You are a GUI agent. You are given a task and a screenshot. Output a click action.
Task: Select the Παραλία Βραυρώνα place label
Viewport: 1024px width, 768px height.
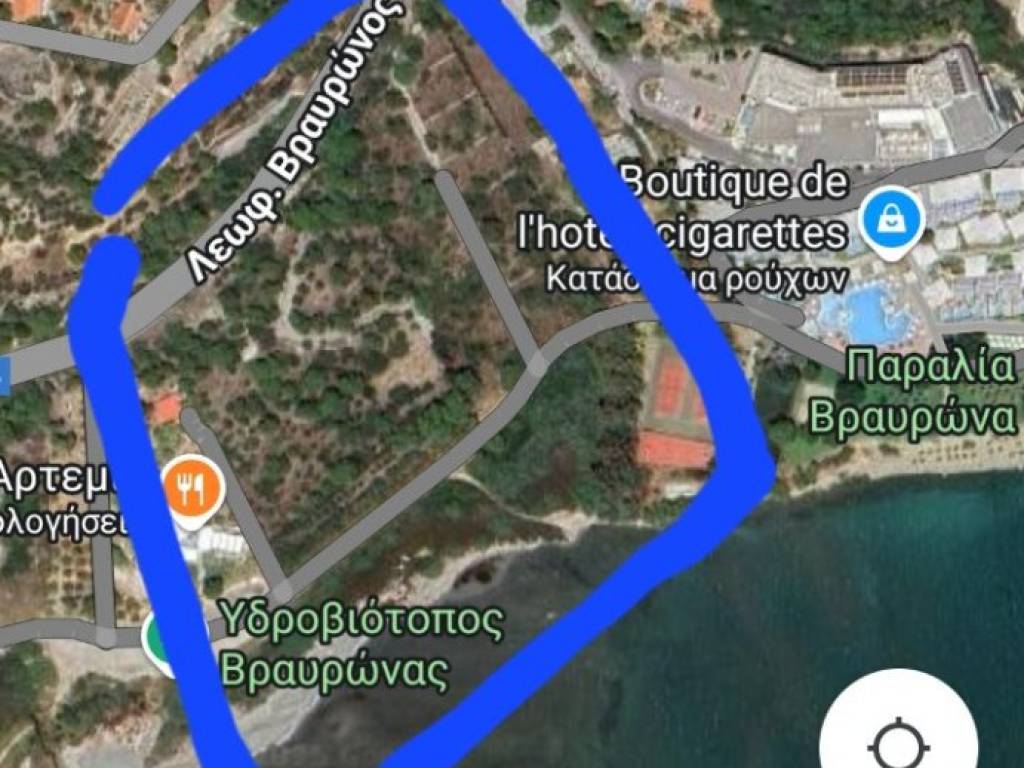[x=912, y=392]
